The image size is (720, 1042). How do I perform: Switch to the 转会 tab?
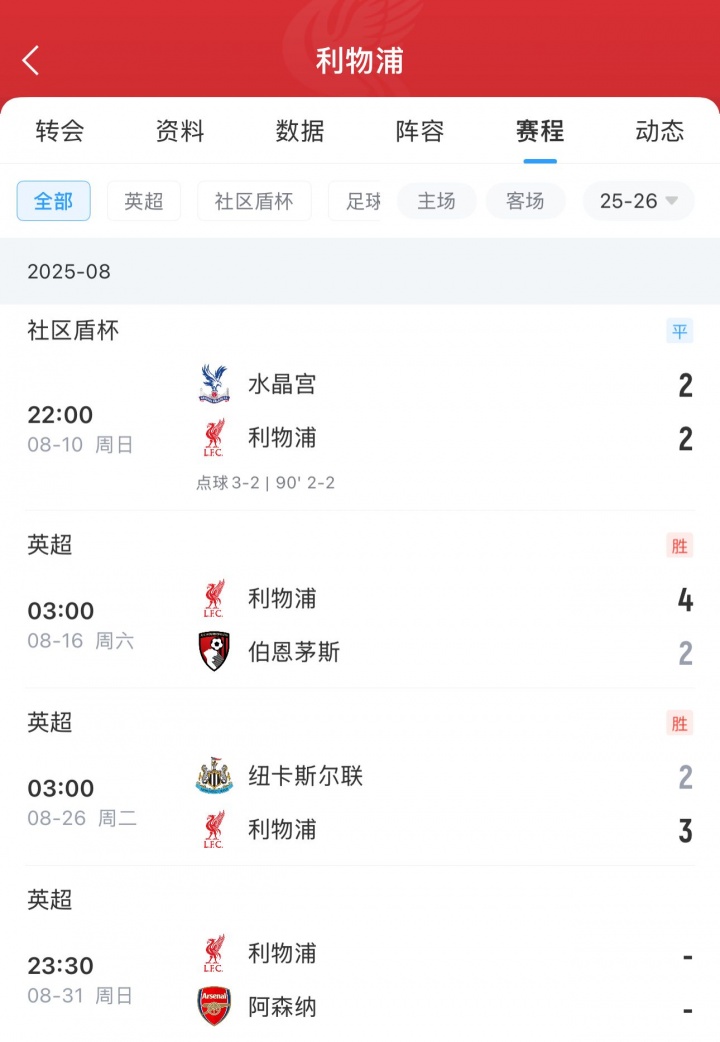tap(60, 131)
